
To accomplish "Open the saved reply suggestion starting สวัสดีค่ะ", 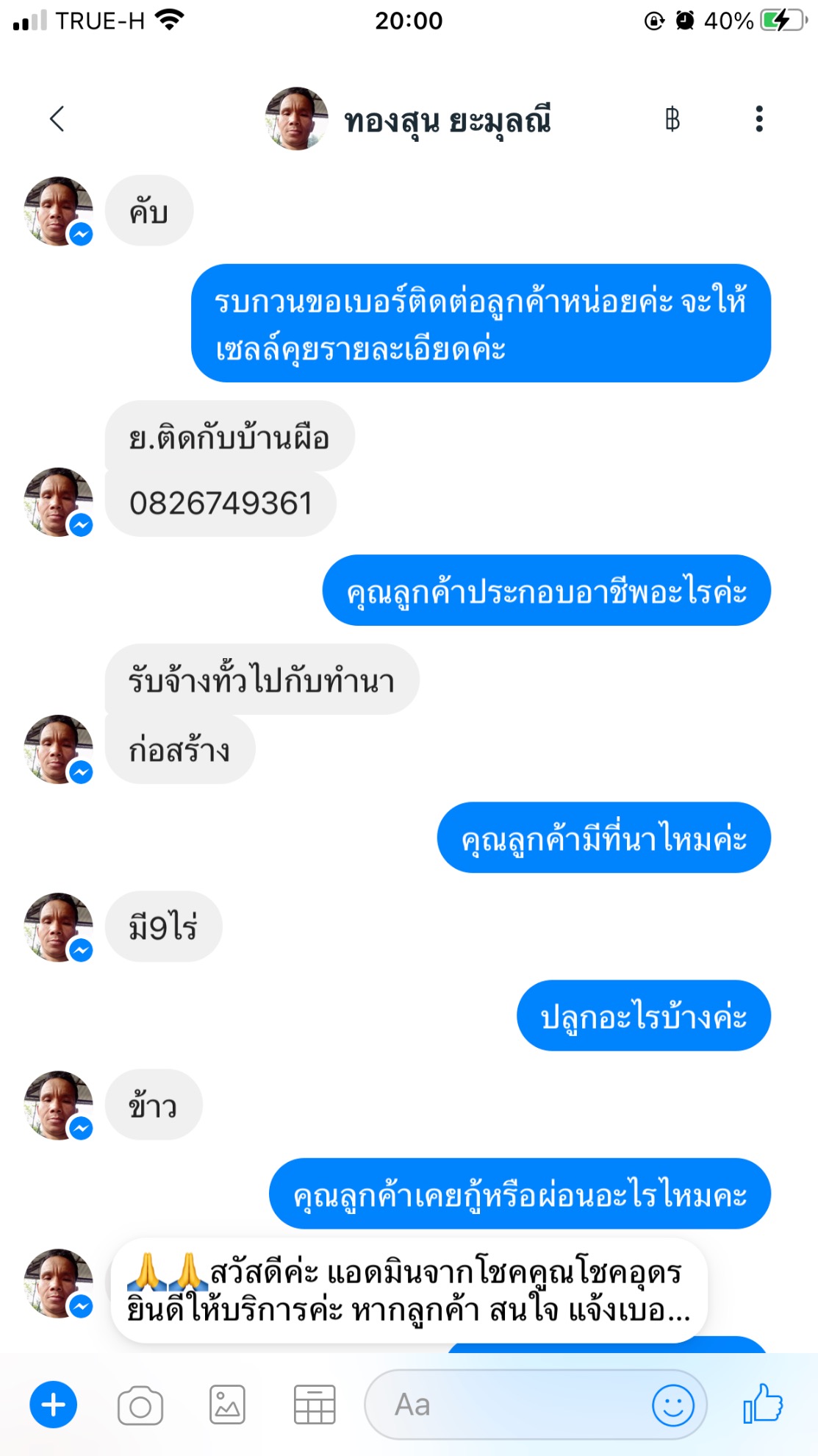I will pos(409,1291).
